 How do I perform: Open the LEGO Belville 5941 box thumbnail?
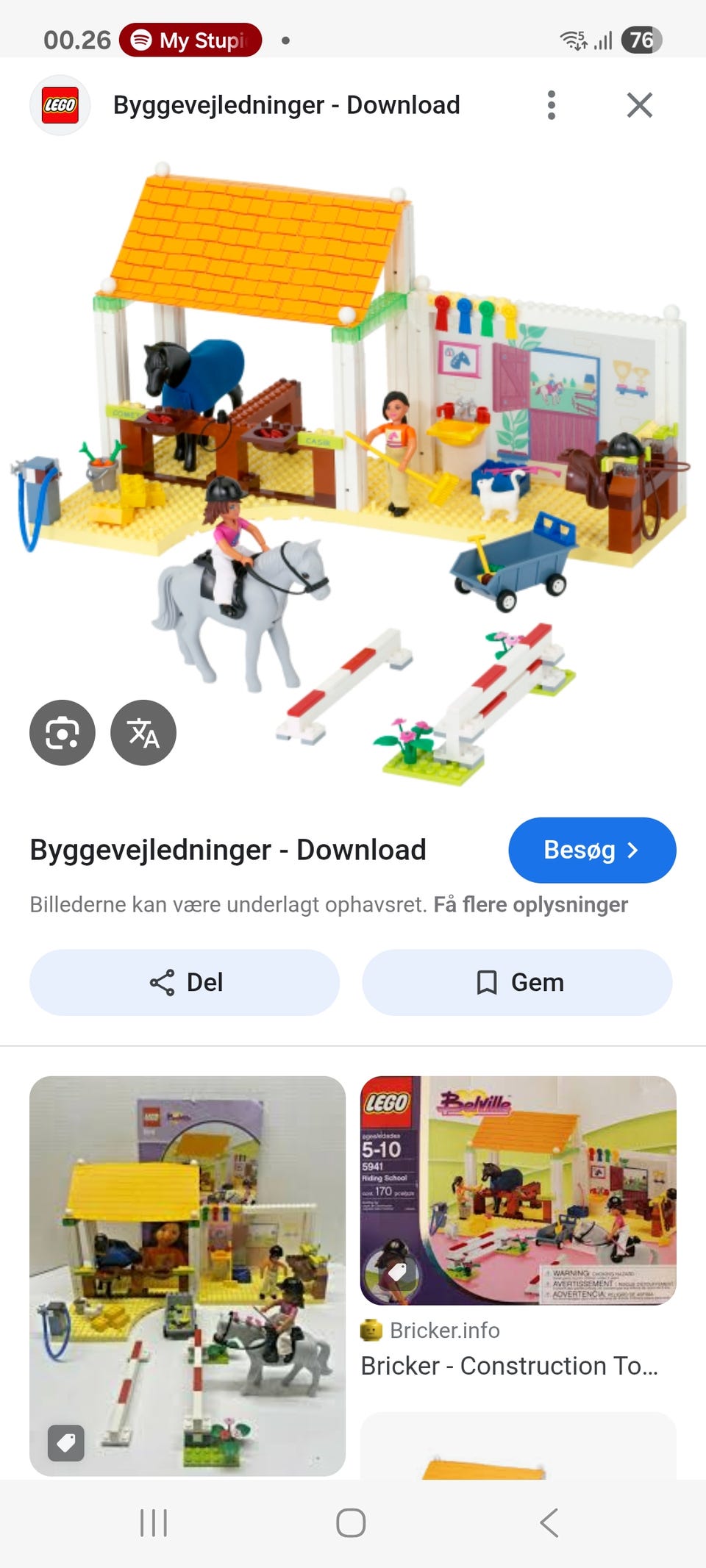point(518,1188)
